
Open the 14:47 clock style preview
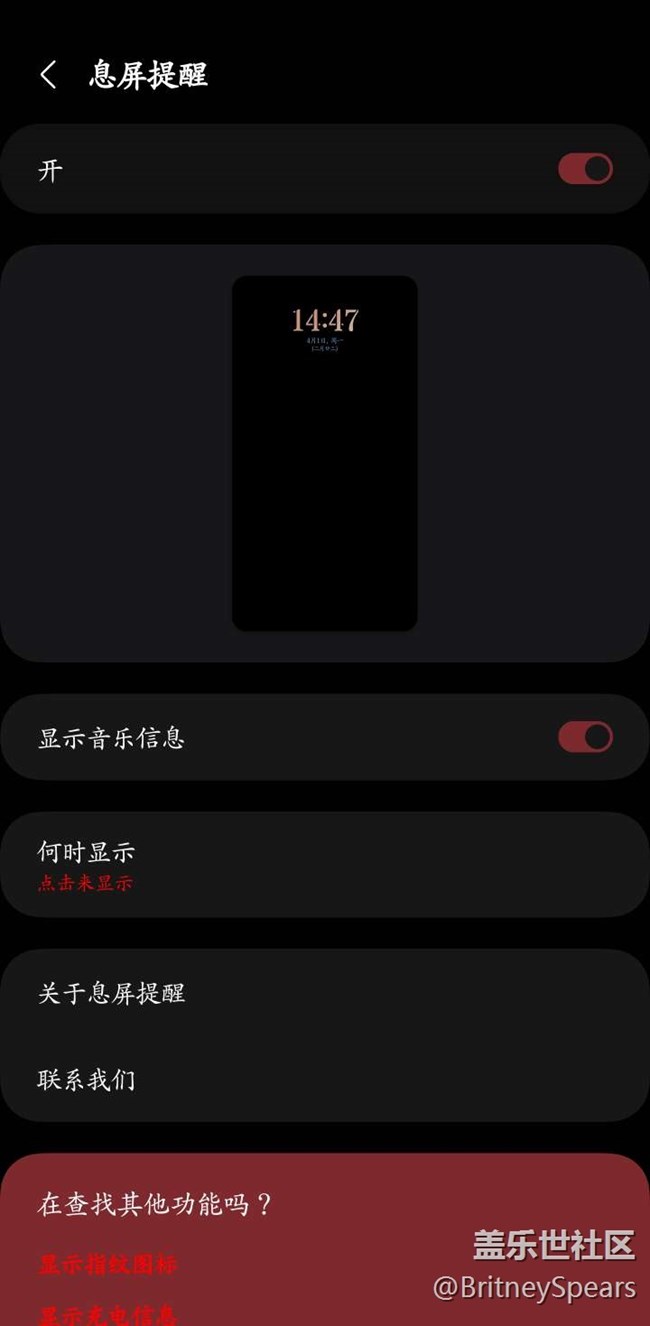point(325,453)
